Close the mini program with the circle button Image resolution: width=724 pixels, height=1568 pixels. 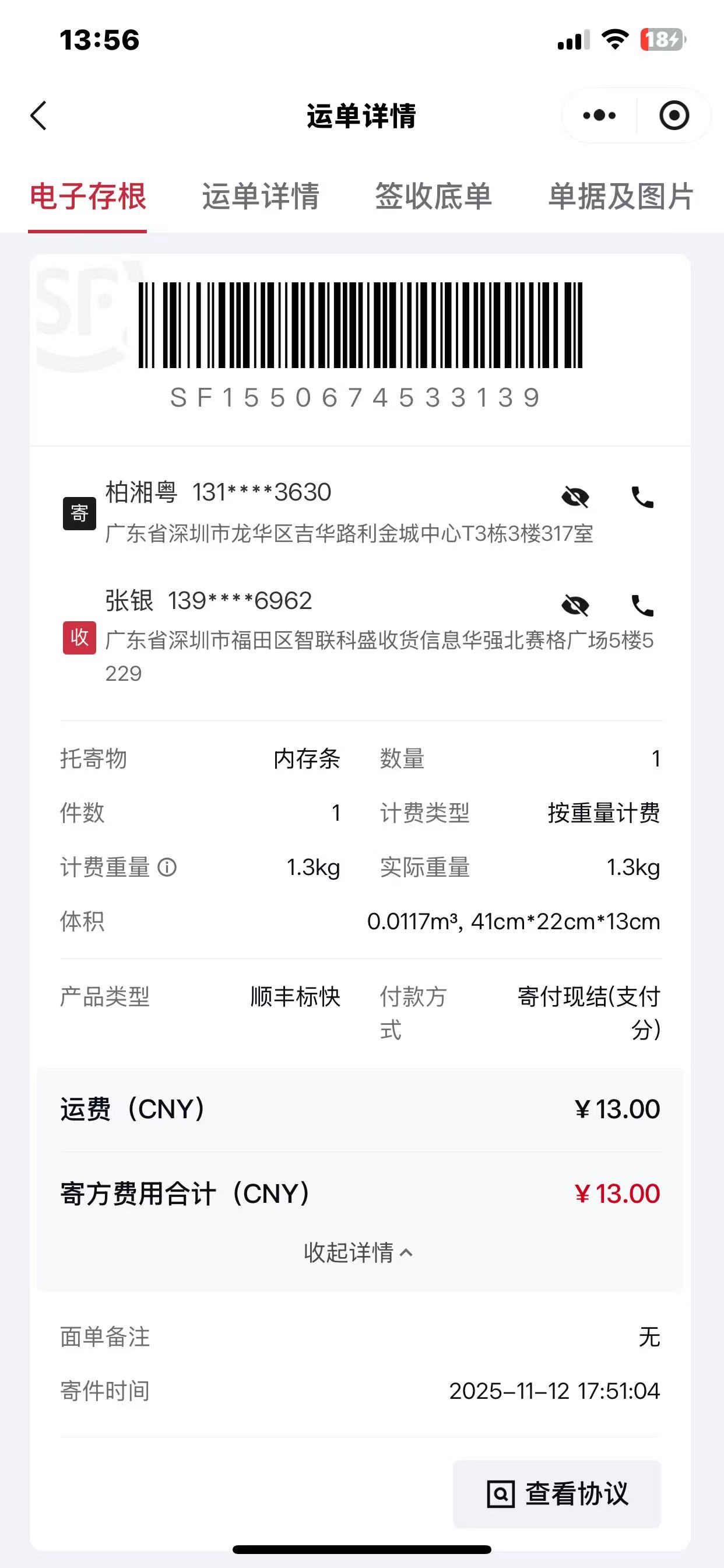(674, 116)
